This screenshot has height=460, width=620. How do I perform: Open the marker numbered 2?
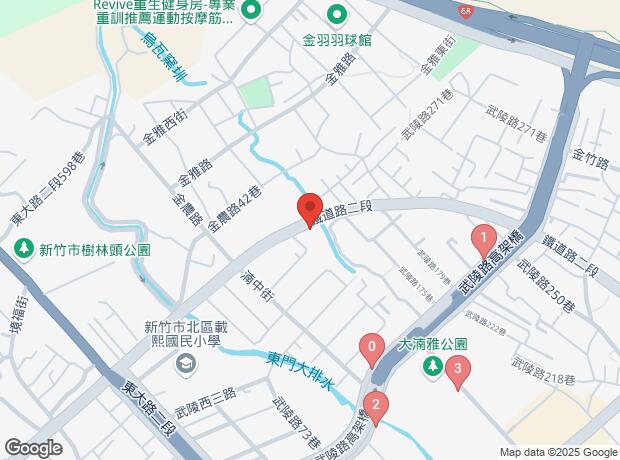[375, 405]
